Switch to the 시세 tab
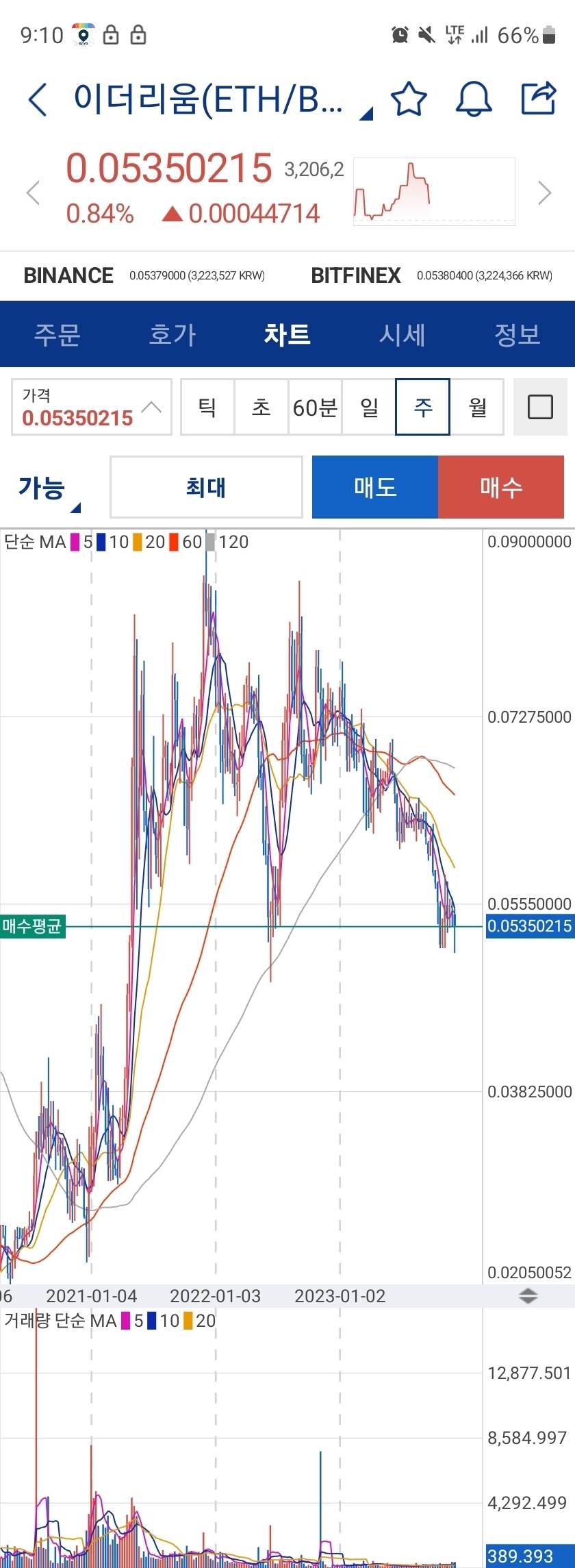The width and height of the screenshot is (575, 1568). [x=402, y=334]
